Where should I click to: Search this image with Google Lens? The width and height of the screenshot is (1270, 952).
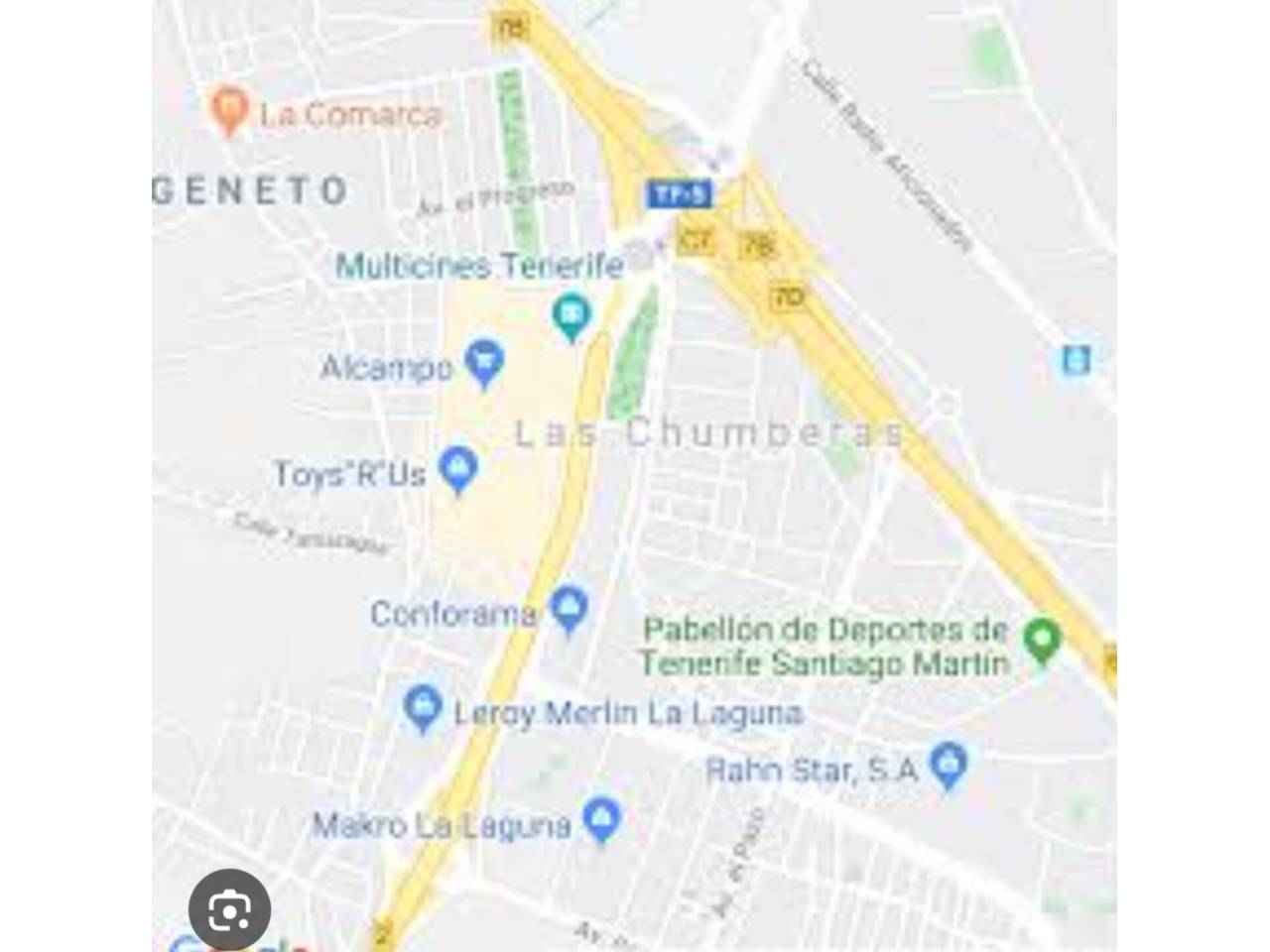pos(229,909)
